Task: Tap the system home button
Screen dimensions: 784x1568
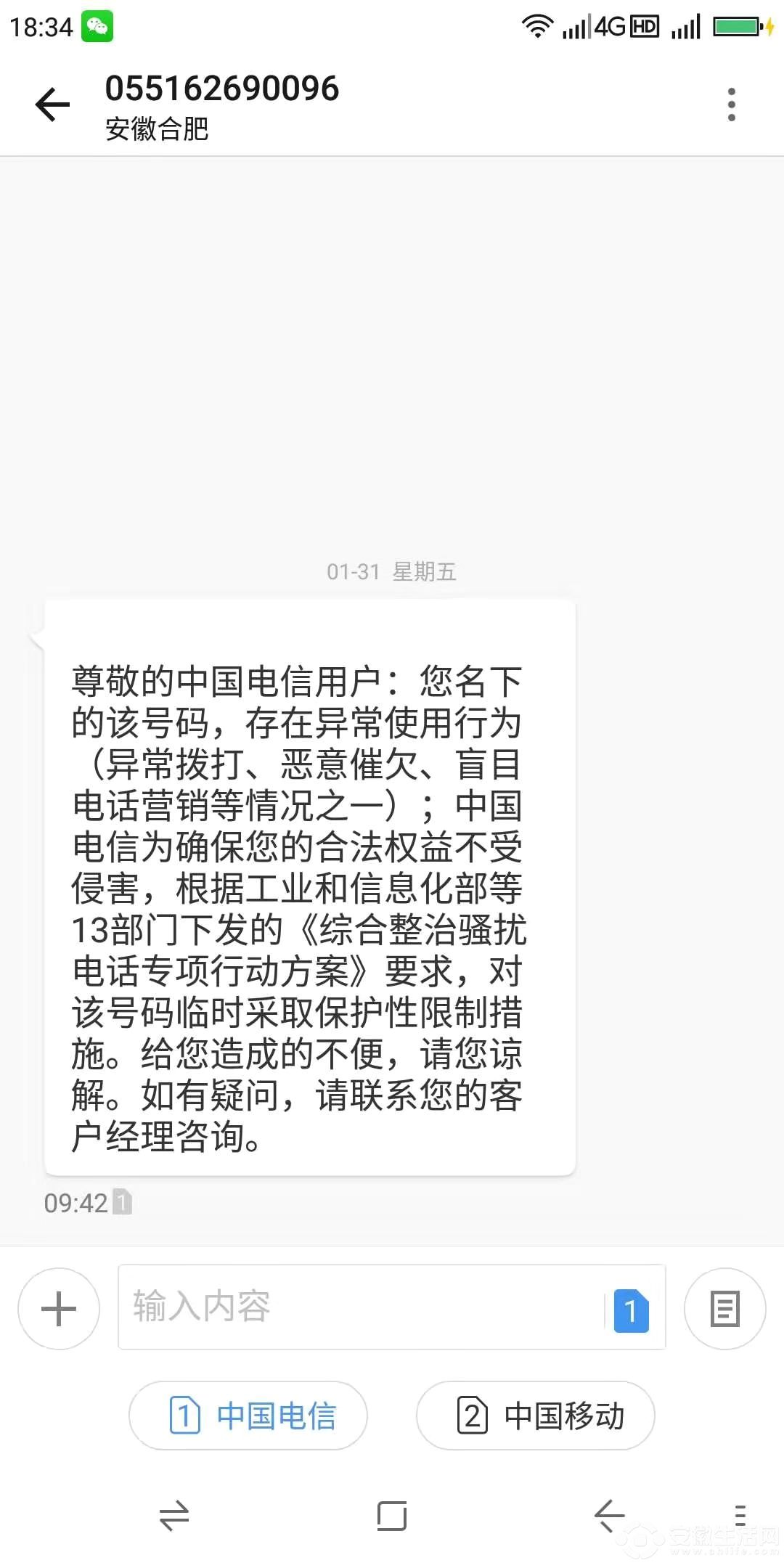Action: [392, 1516]
